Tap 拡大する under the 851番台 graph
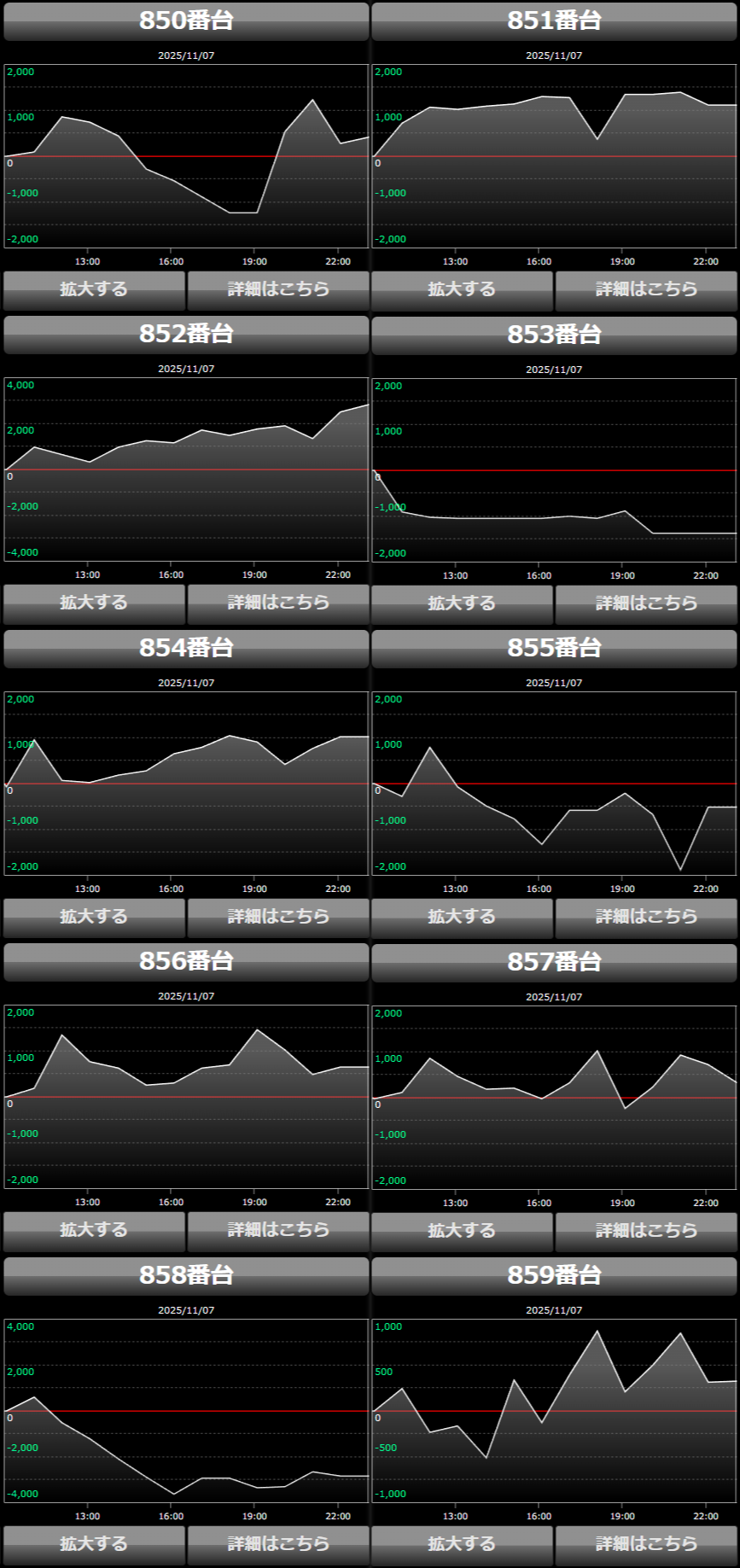The width and height of the screenshot is (740, 1568). point(462,289)
